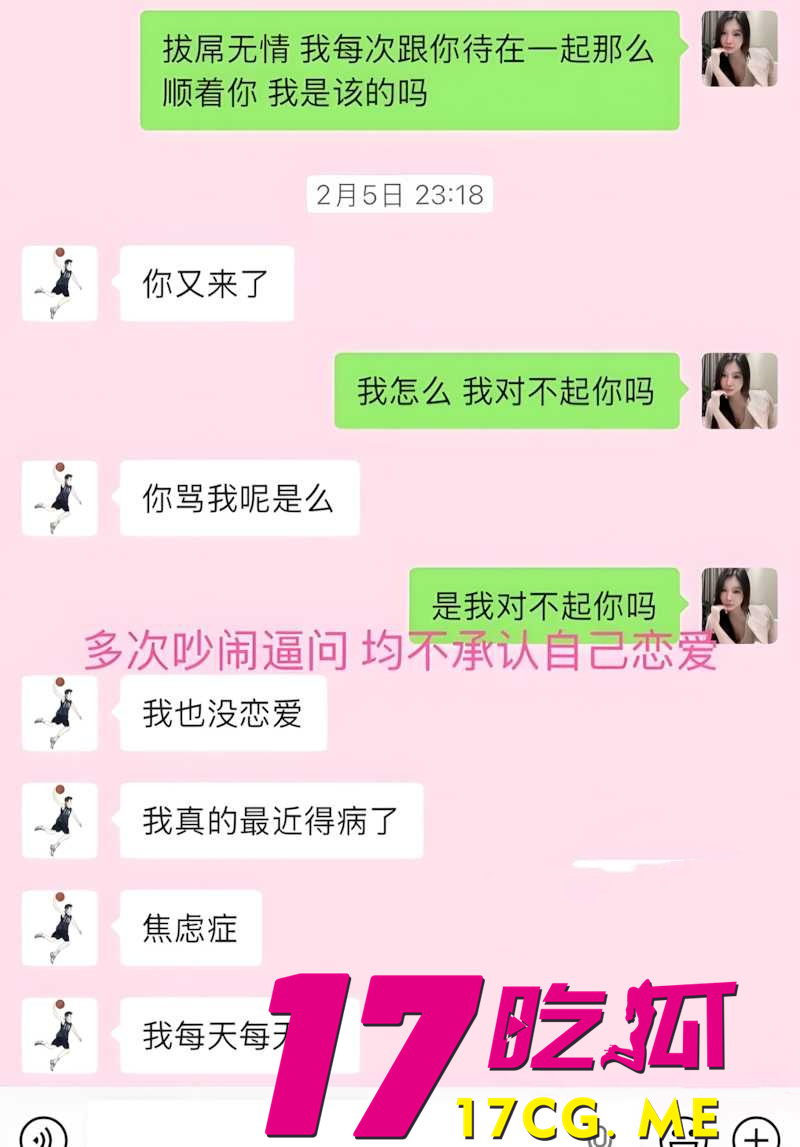Select the '我怎么 我对不起你吗' message
Screen dimensions: 800x1147
(x=506, y=392)
